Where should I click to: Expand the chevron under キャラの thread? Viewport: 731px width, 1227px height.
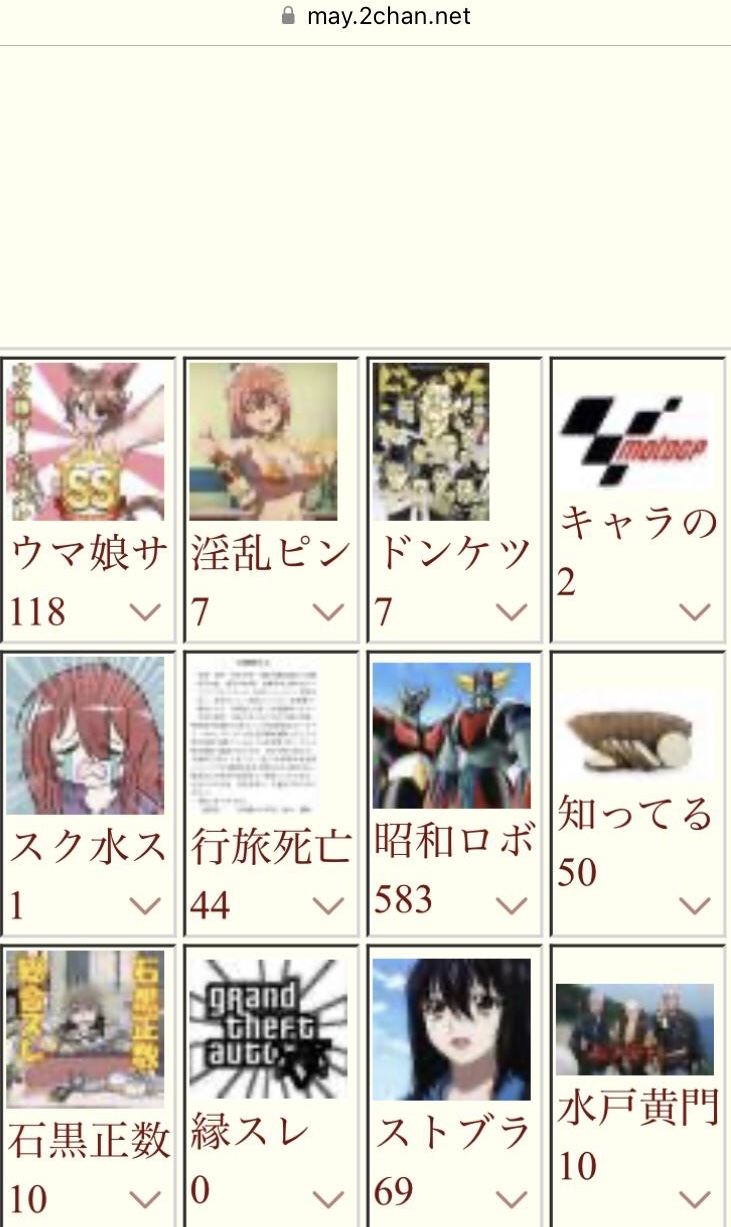click(x=694, y=612)
